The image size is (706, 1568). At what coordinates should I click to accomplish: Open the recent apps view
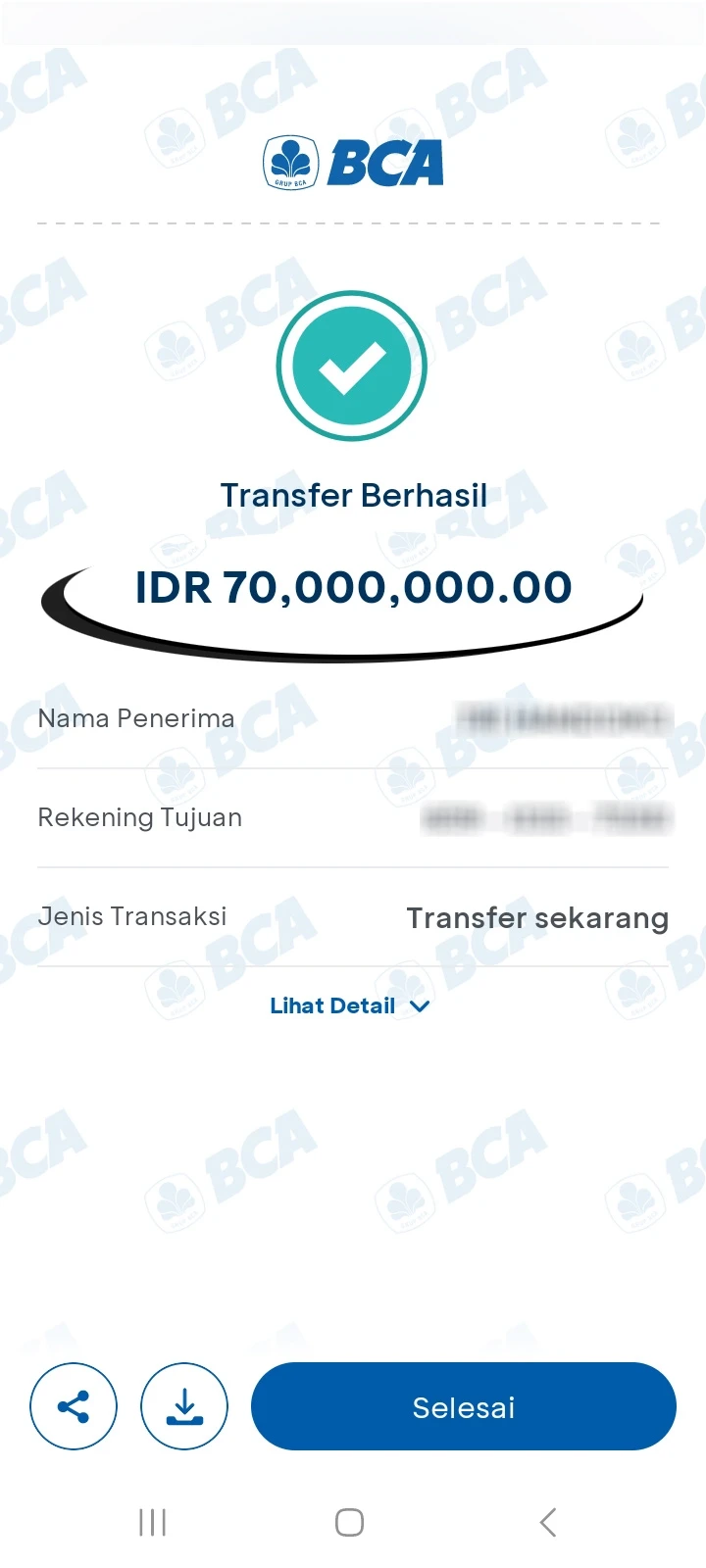pyautogui.click(x=153, y=1522)
